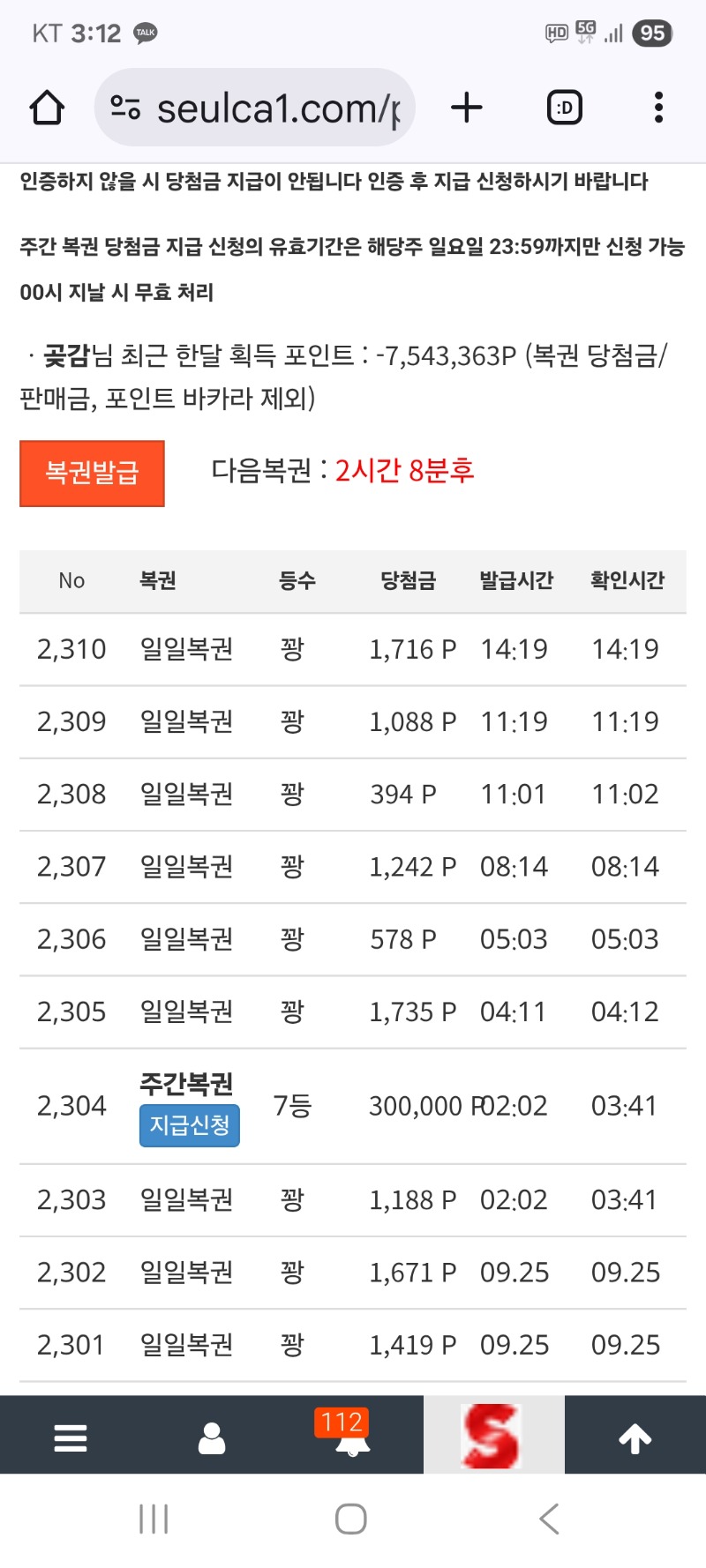
Task: Tap 지급신청 under 주간복권
Action: click(x=190, y=1125)
